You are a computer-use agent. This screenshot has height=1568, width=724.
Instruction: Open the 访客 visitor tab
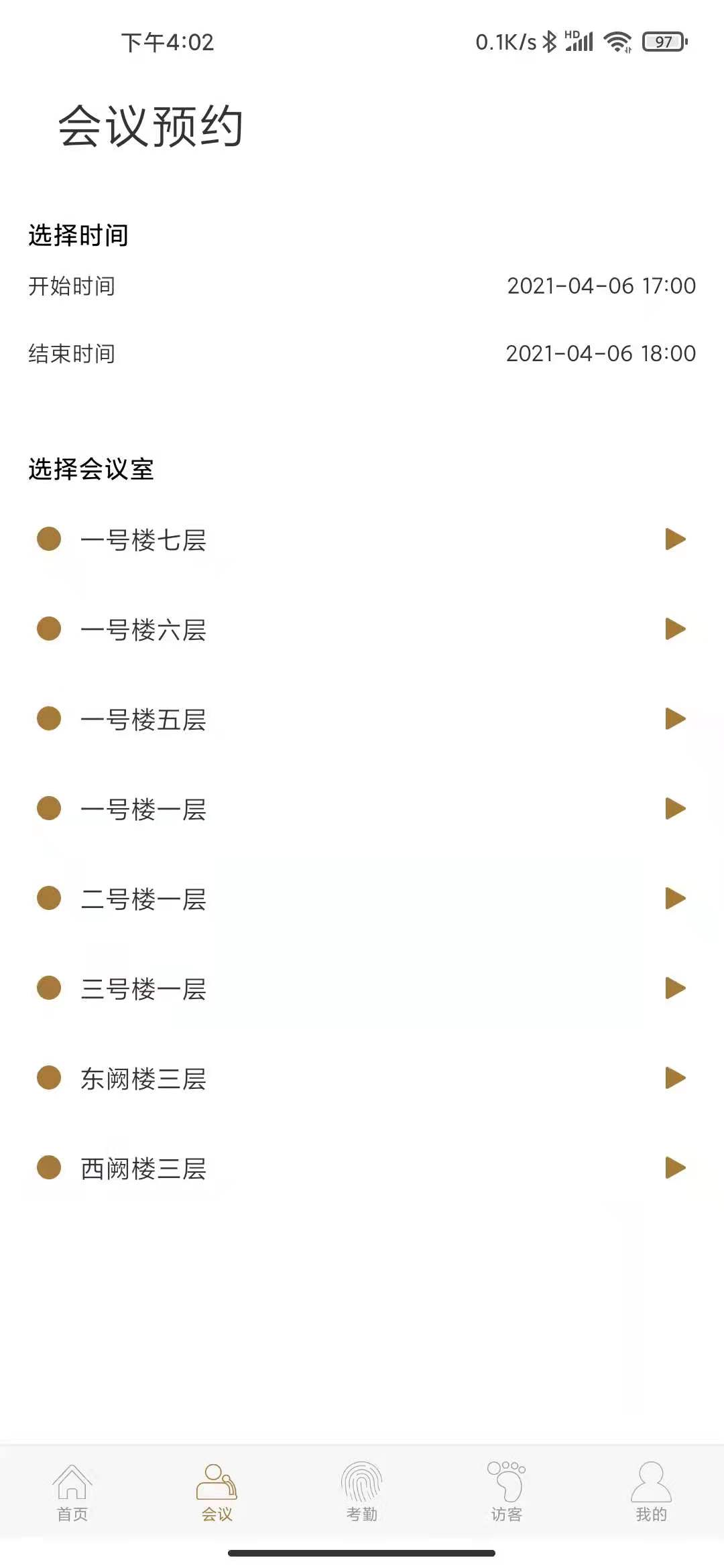click(x=507, y=1492)
